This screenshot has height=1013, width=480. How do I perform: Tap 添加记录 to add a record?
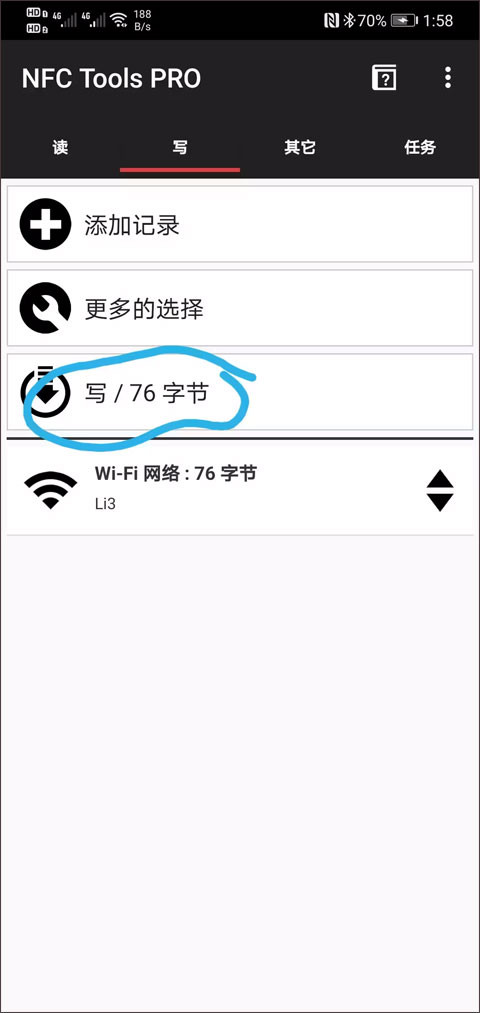click(x=240, y=224)
